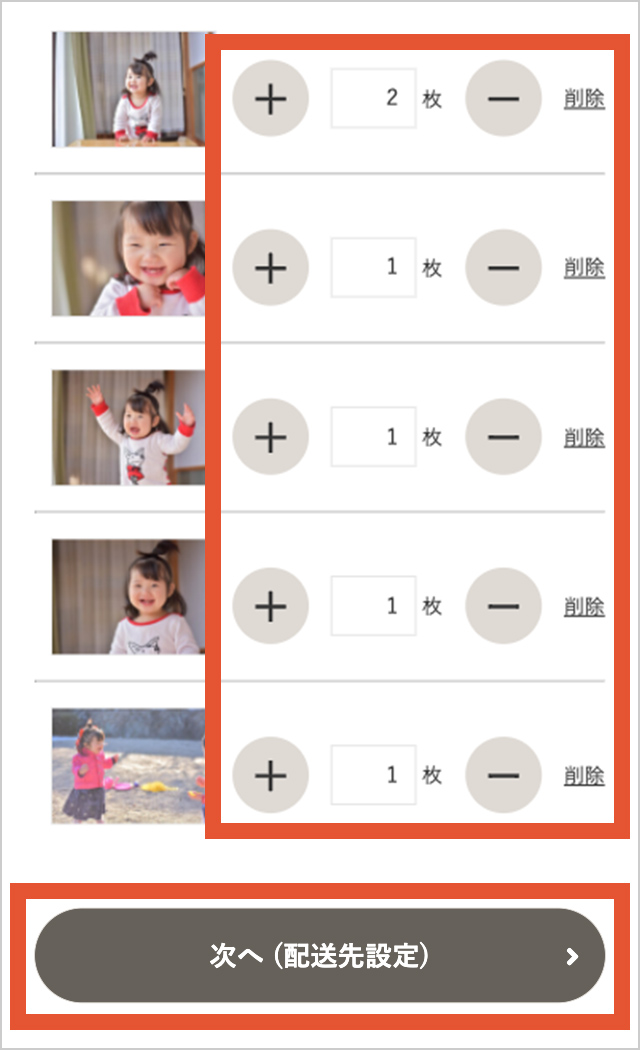640x1050 pixels.
Task: Decrease prints of the sandbox photo
Action: pos(503,775)
